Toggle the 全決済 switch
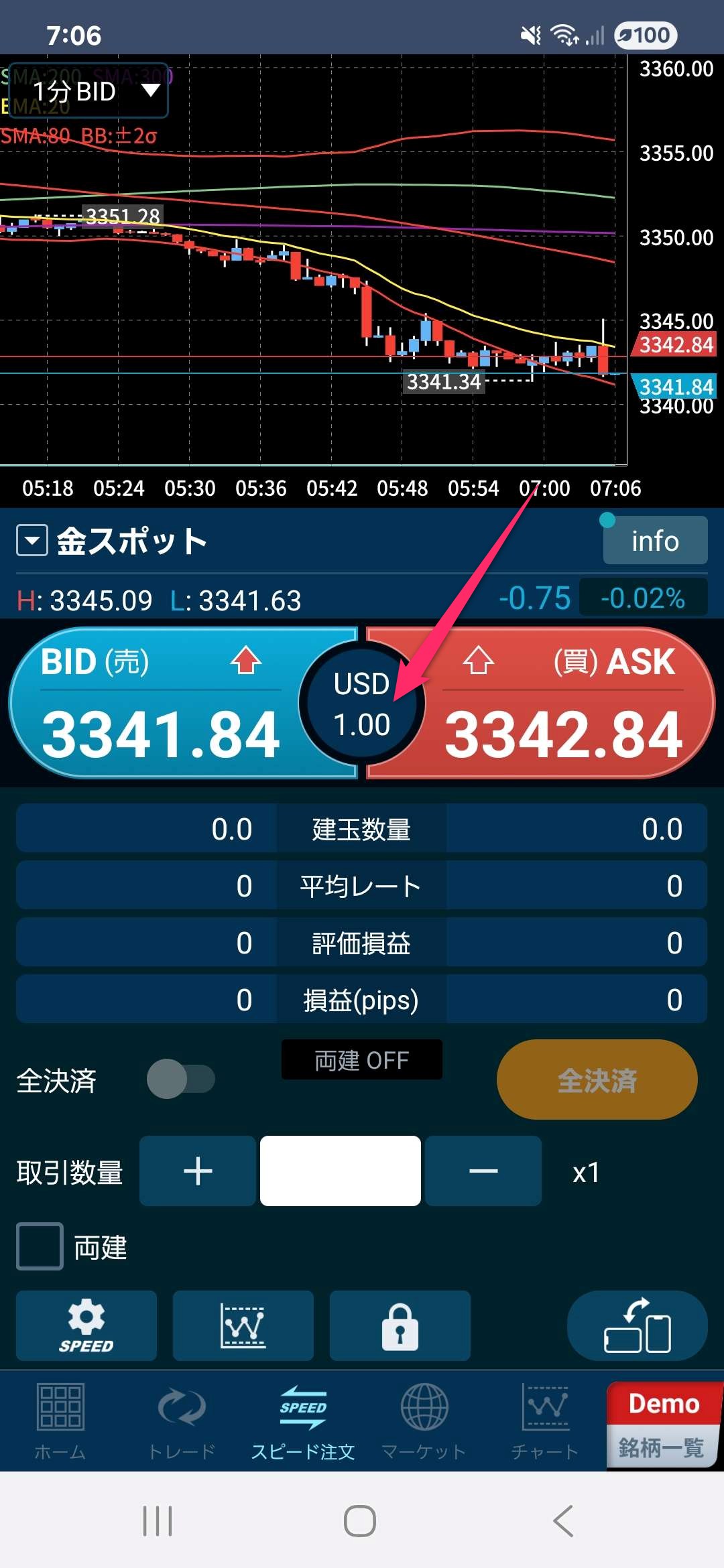This screenshot has width=724, height=1568. click(x=181, y=1079)
